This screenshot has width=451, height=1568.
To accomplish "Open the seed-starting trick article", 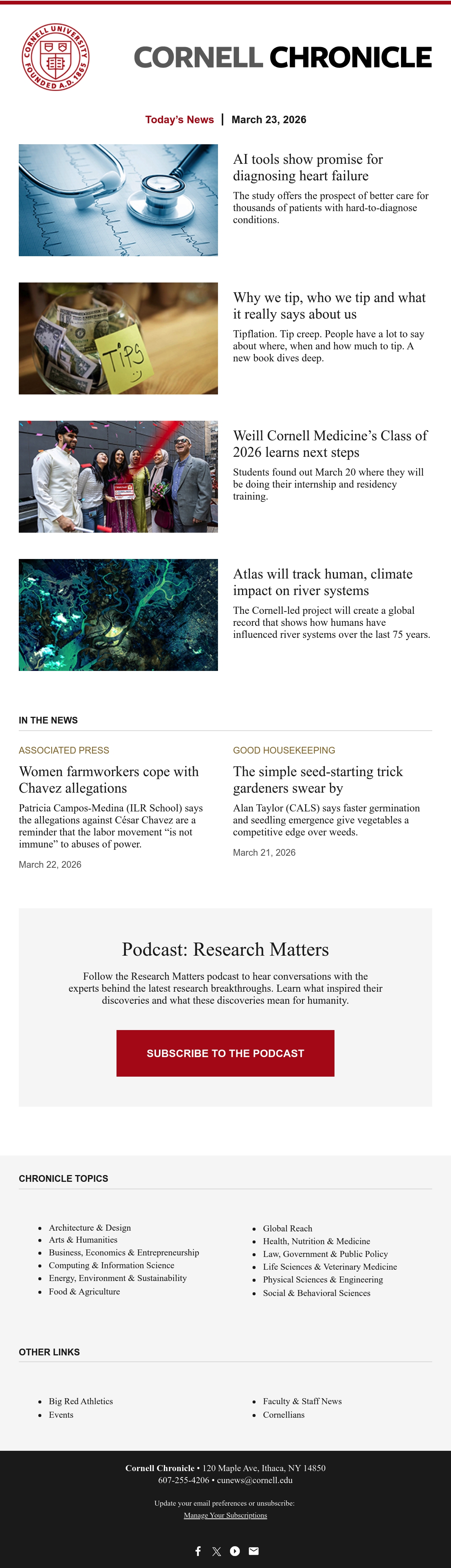I will [x=318, y=780].
